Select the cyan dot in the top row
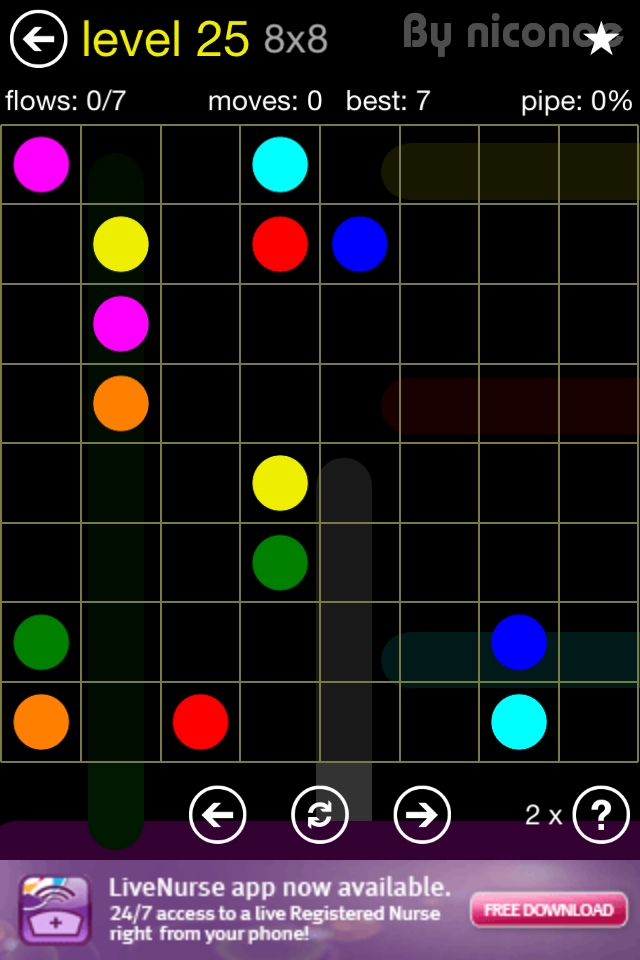640x960 pixels. pos(280,164)
